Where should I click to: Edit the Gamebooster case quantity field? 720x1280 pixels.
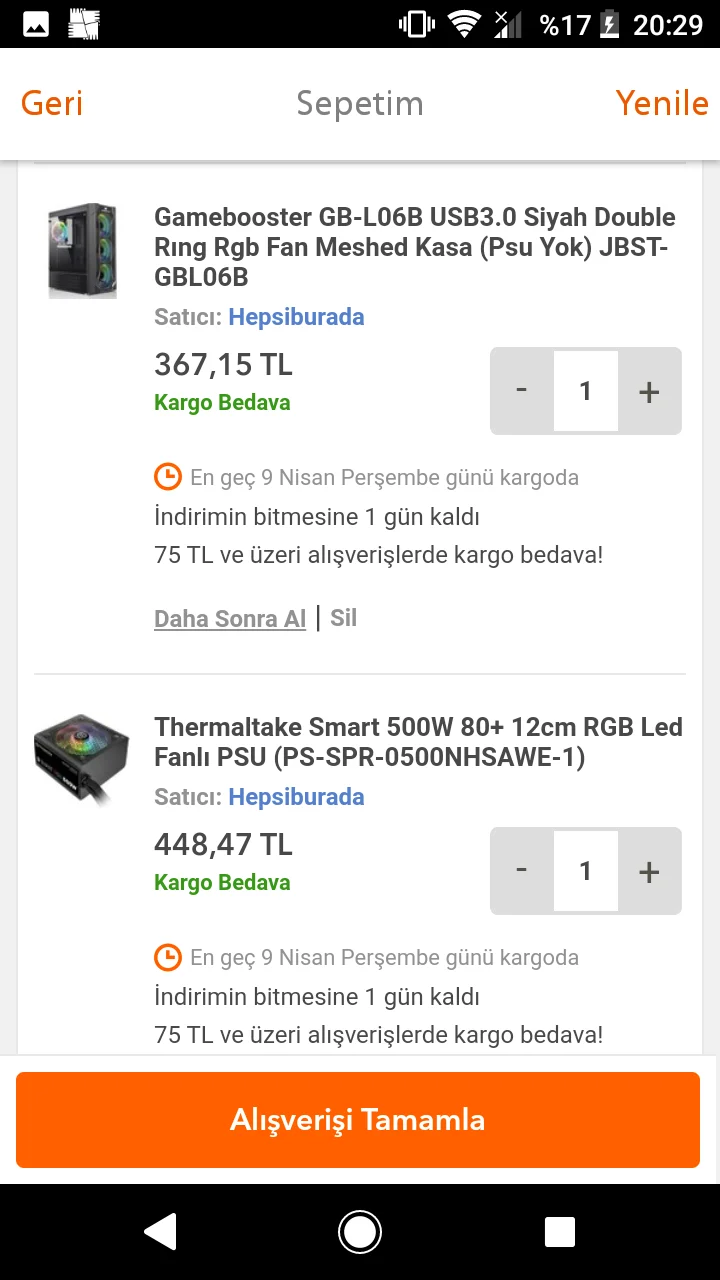585,391
